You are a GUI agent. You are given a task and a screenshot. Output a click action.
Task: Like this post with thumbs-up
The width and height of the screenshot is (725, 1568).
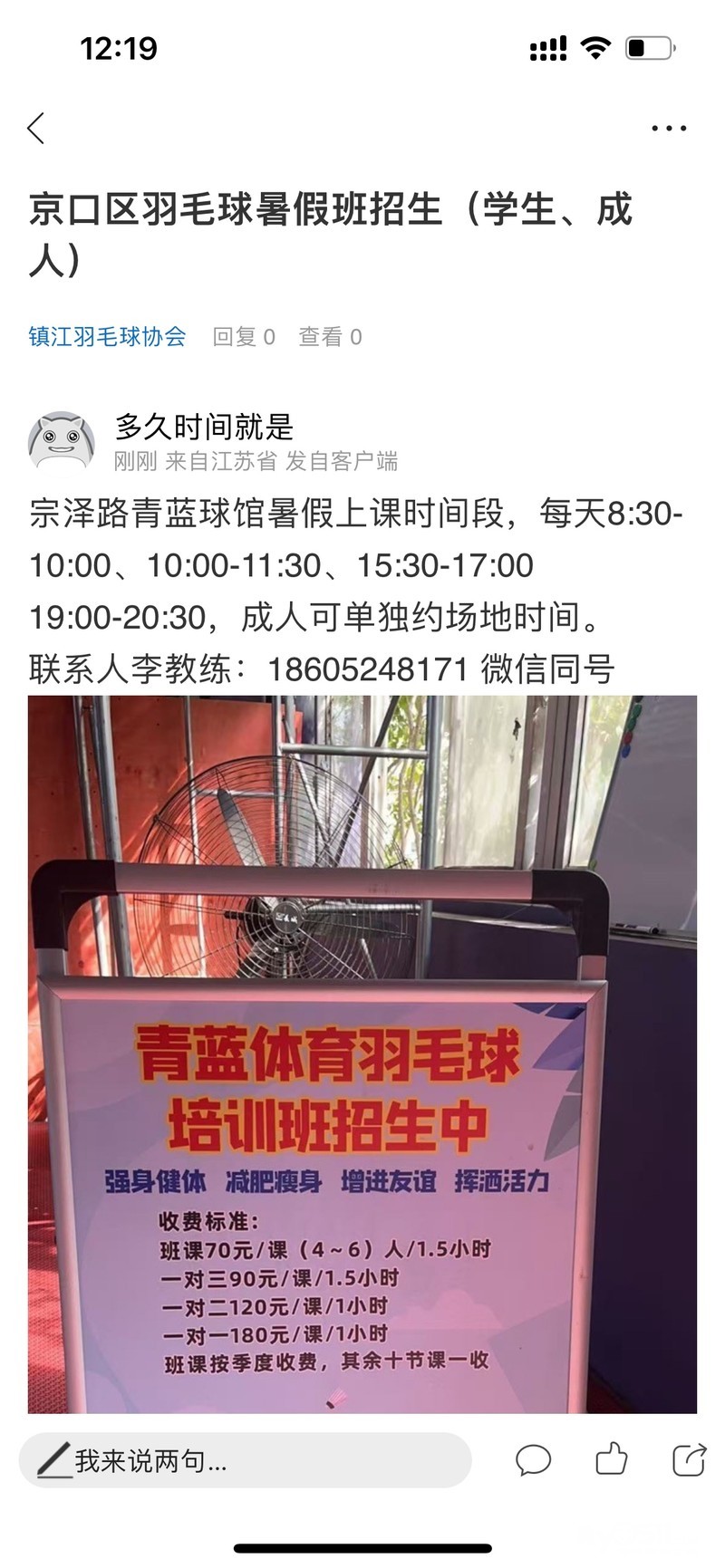pos(612,1459)
